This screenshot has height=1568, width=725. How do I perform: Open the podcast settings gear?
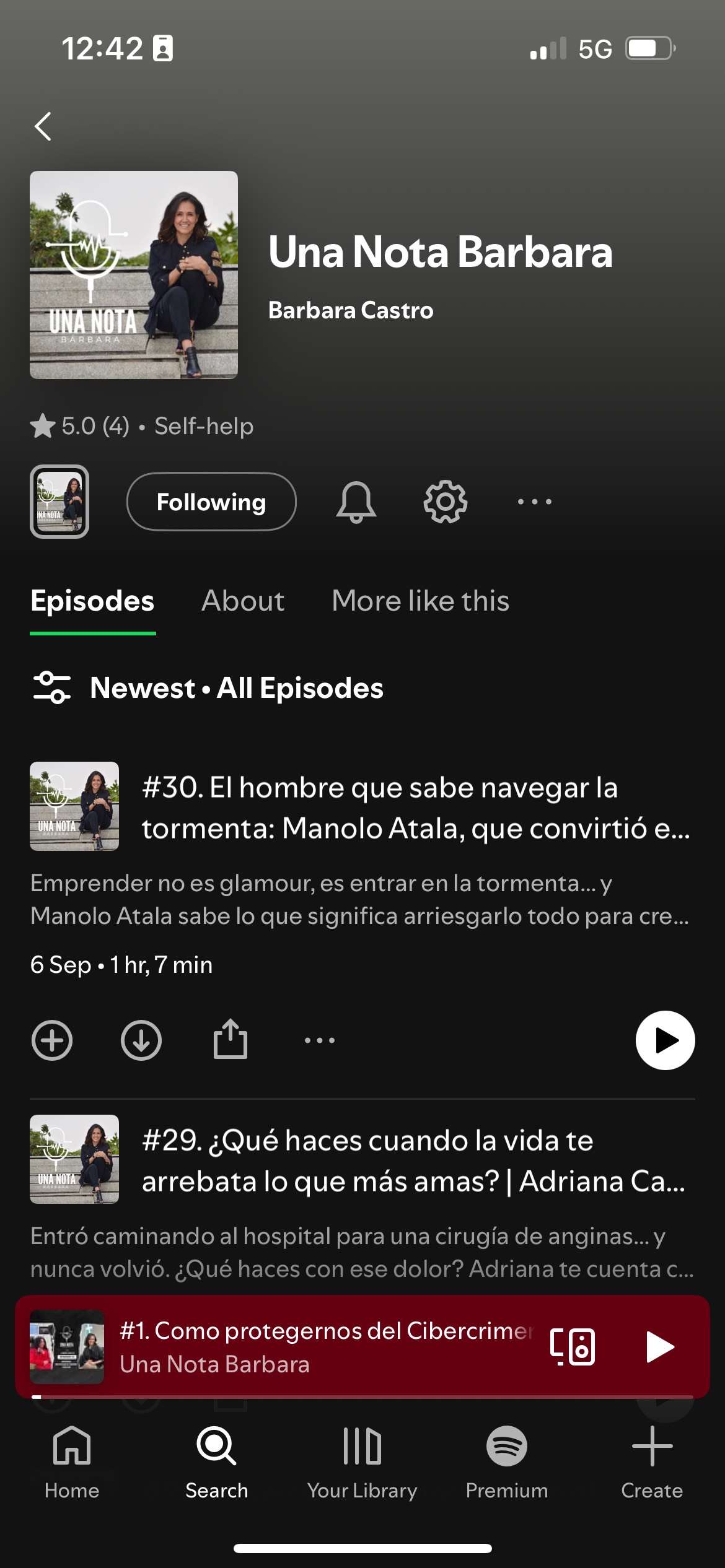click(x=446, y=502)
